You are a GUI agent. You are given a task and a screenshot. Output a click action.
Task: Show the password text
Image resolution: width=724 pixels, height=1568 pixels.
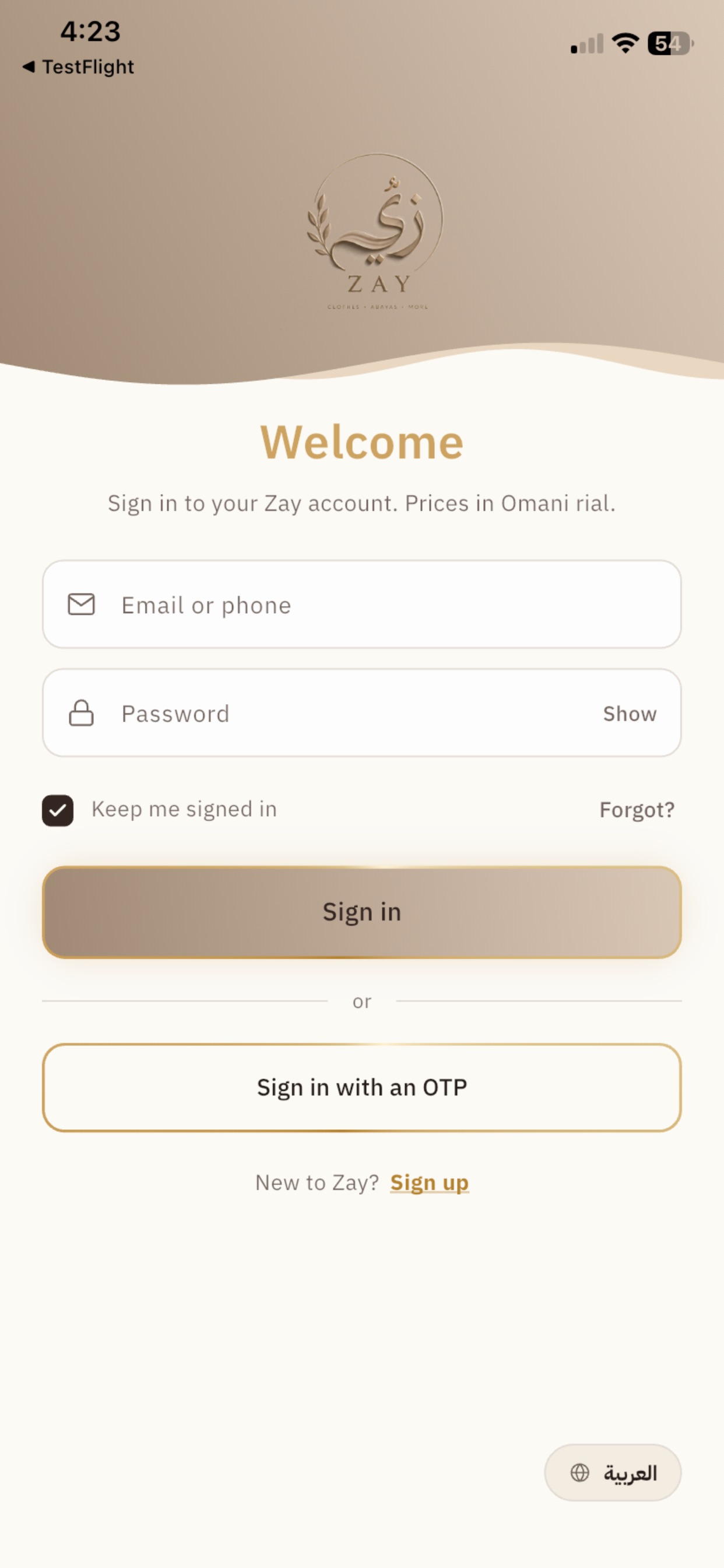pyautogui.click(x=630, y=713)
